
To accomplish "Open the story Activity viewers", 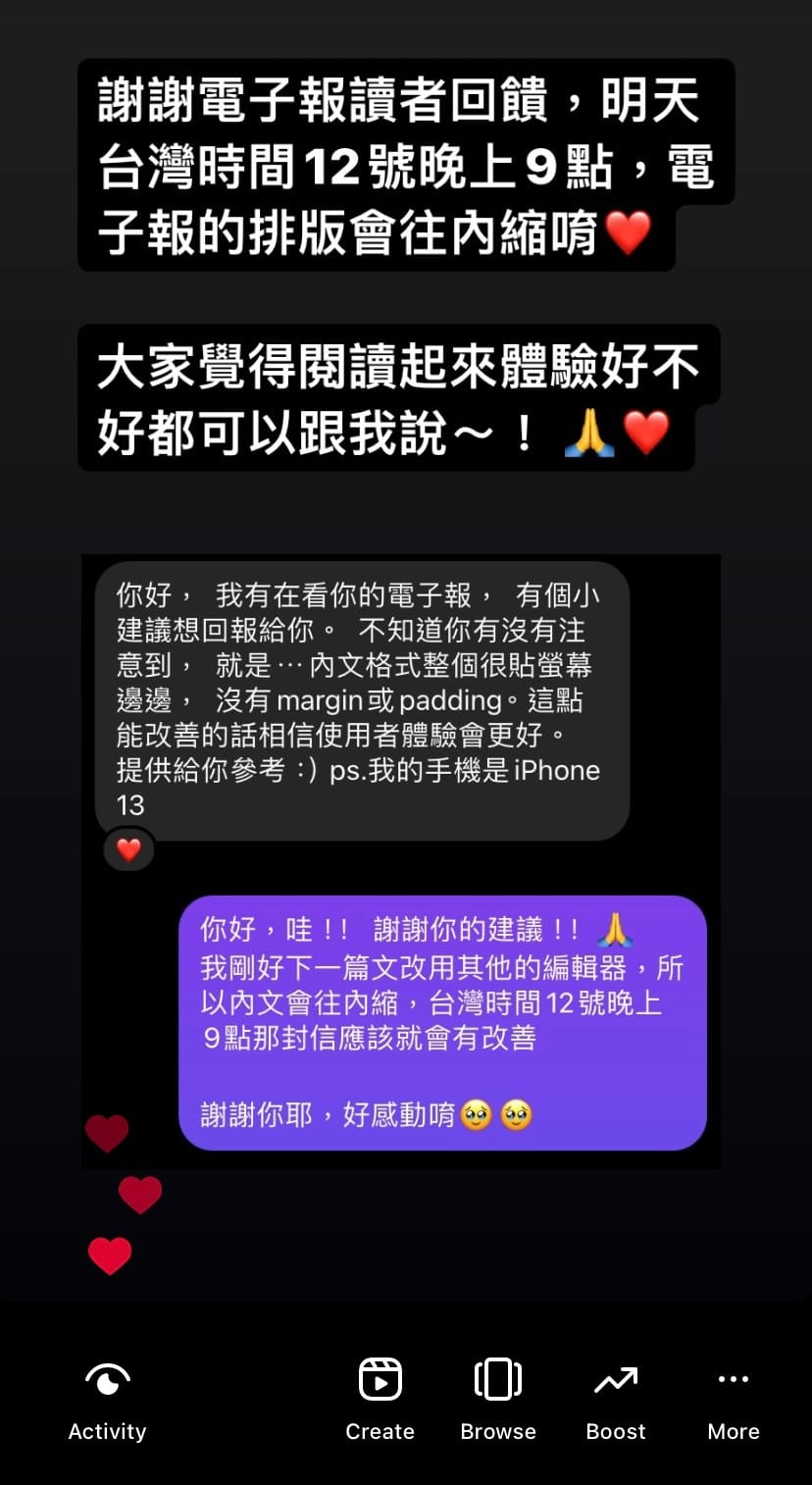I will [x=107, y=1400].
